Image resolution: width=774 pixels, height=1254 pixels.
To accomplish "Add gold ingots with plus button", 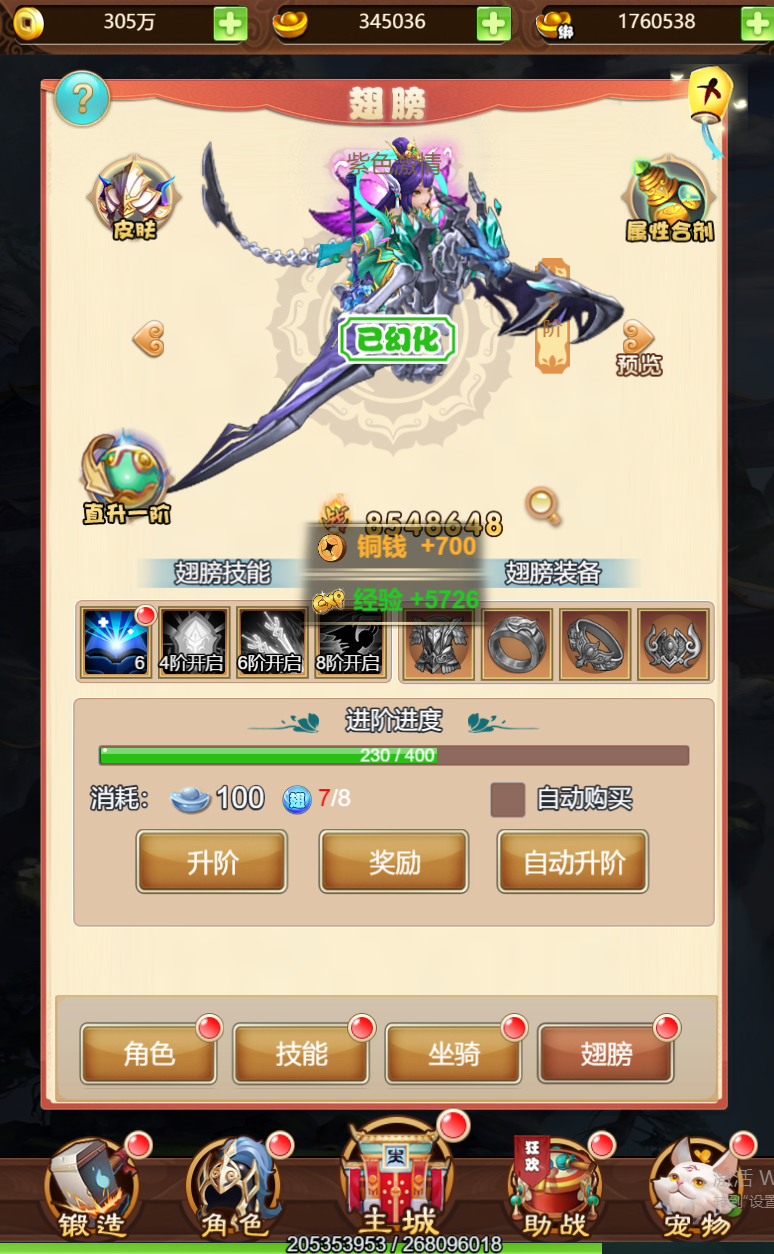I will pos(493,23).
